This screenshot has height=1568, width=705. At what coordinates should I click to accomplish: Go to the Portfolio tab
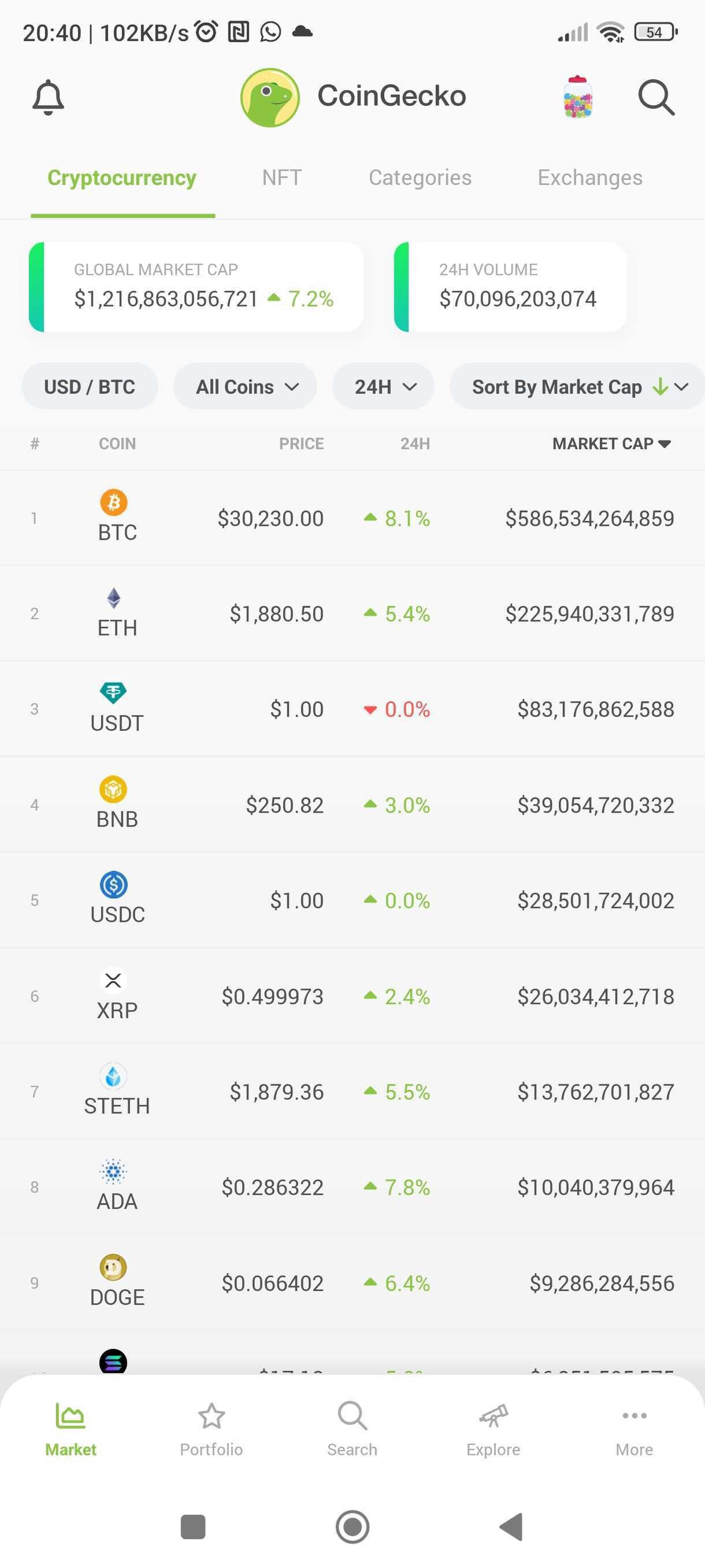pos(211,1430)
